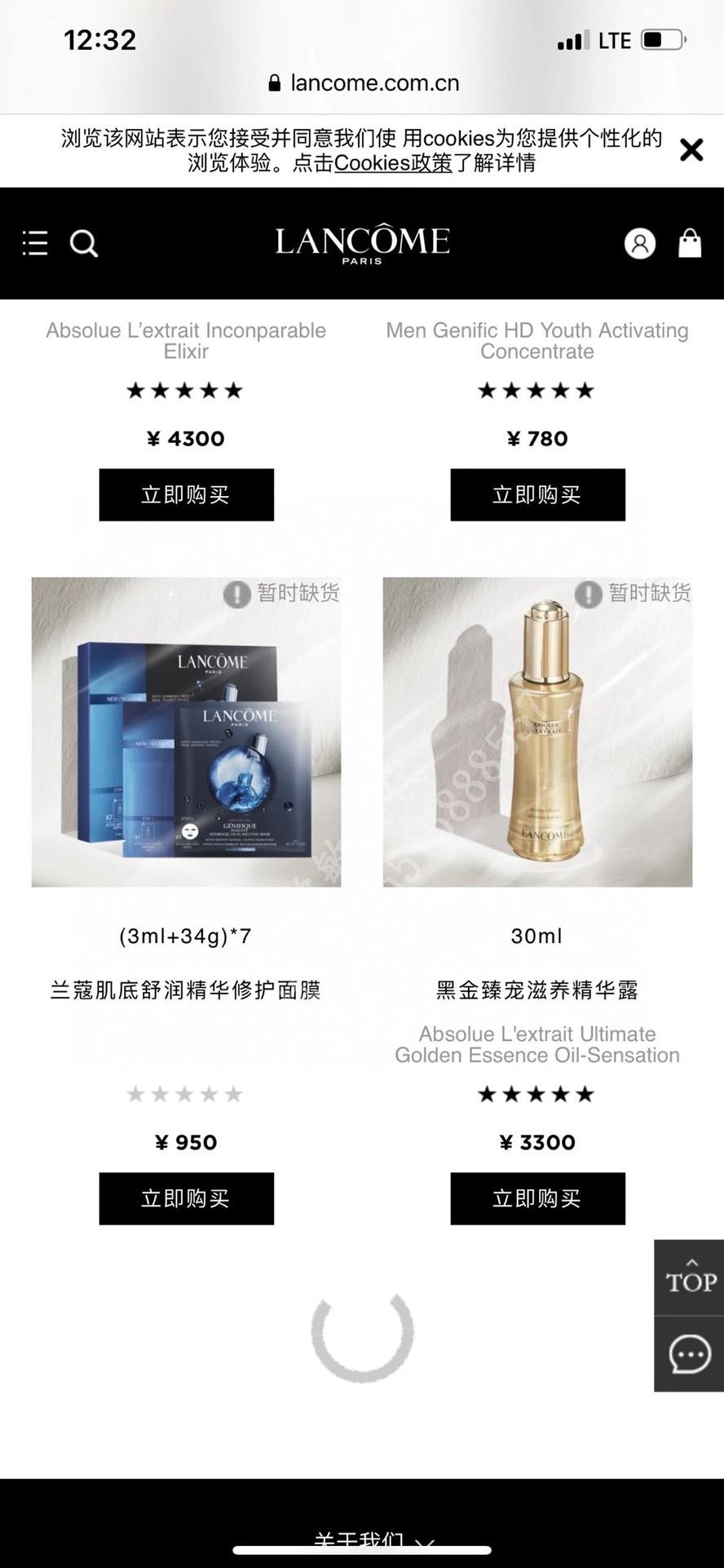
Task: Jump back to TOP of page
Action: [x=690, y=1277]
